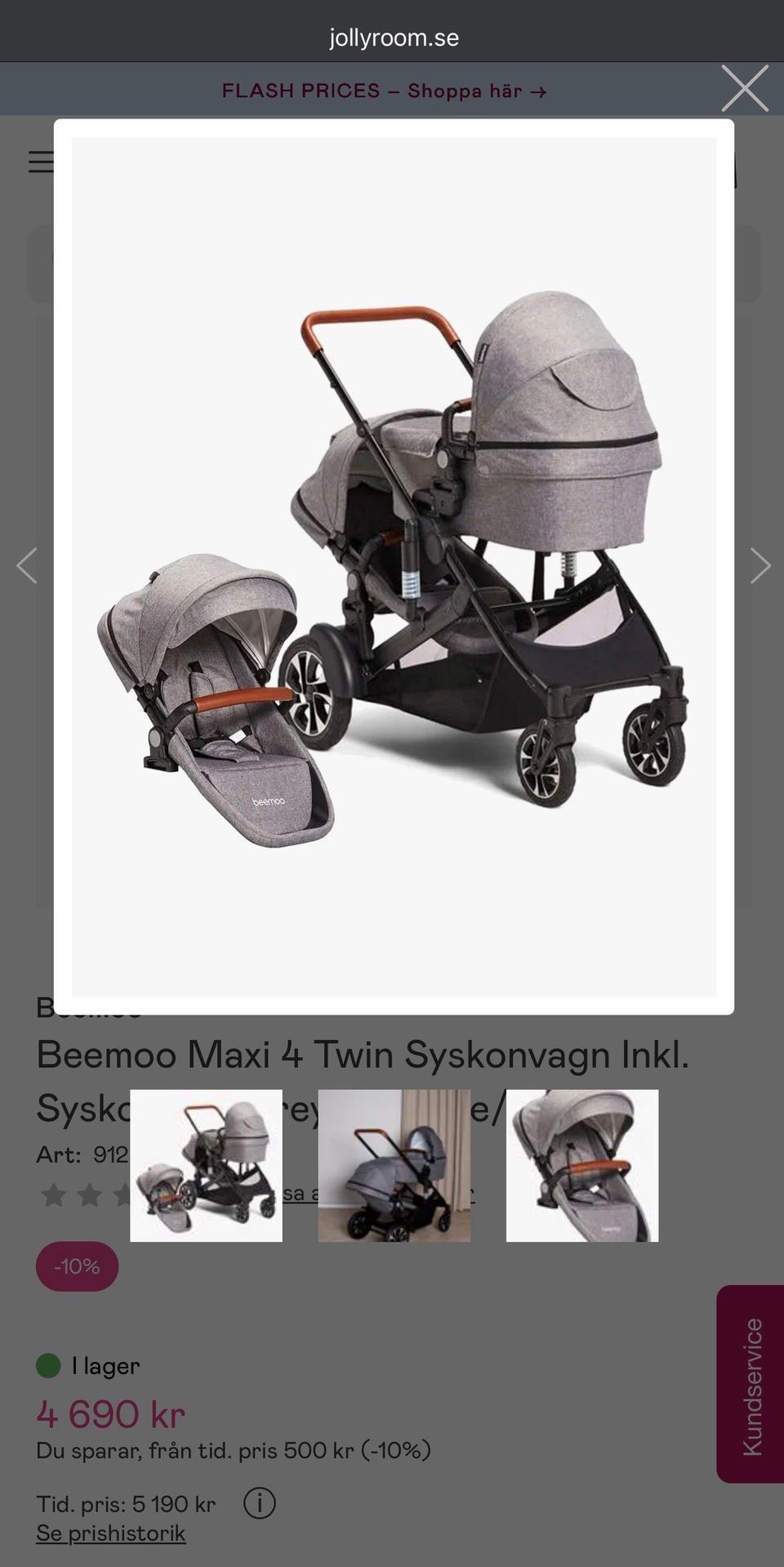This screenshot has width=784, height=1567.
Task: Close the product image lightbox
Action: click(x=745, y=88)
